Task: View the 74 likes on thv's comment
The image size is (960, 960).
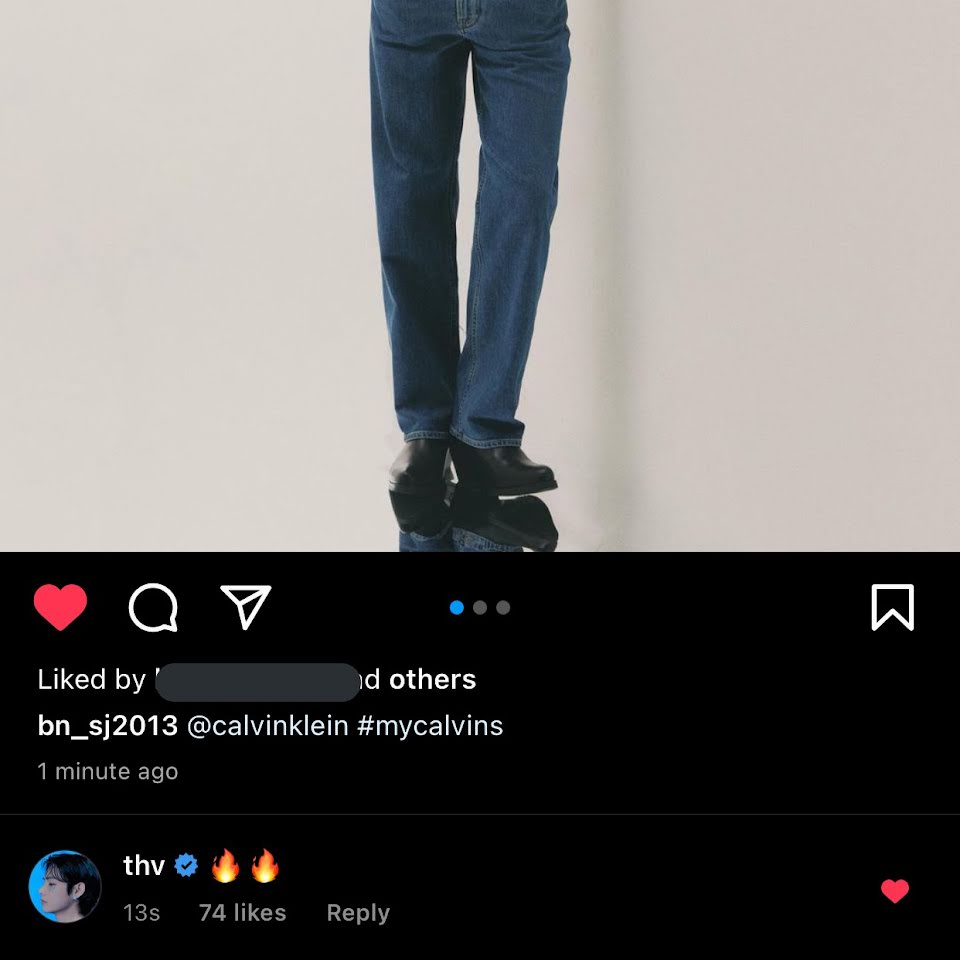Action: 242,913
